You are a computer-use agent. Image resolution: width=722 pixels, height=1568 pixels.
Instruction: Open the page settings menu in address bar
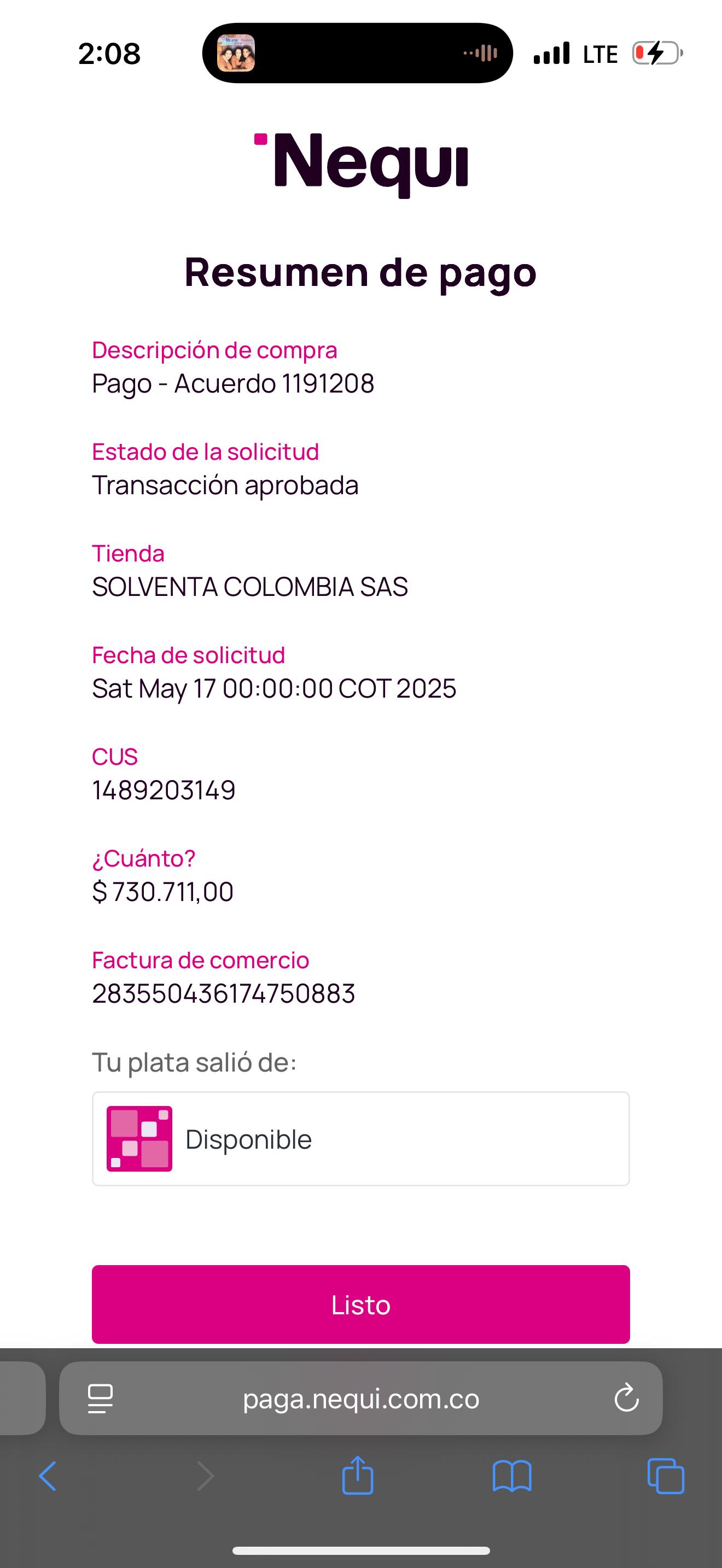[101, 1398]
